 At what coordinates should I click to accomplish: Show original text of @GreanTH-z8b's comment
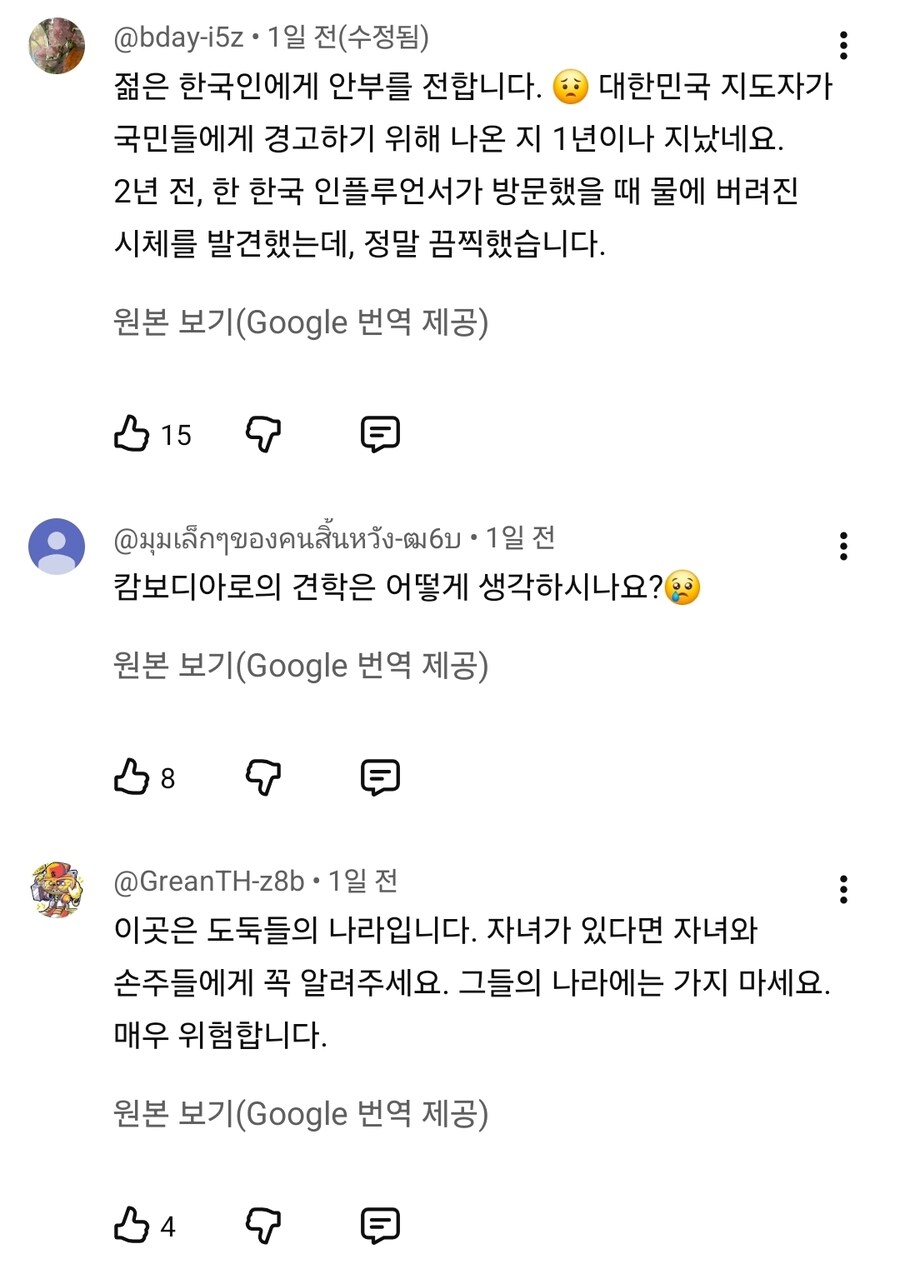tap(301, 1114)
